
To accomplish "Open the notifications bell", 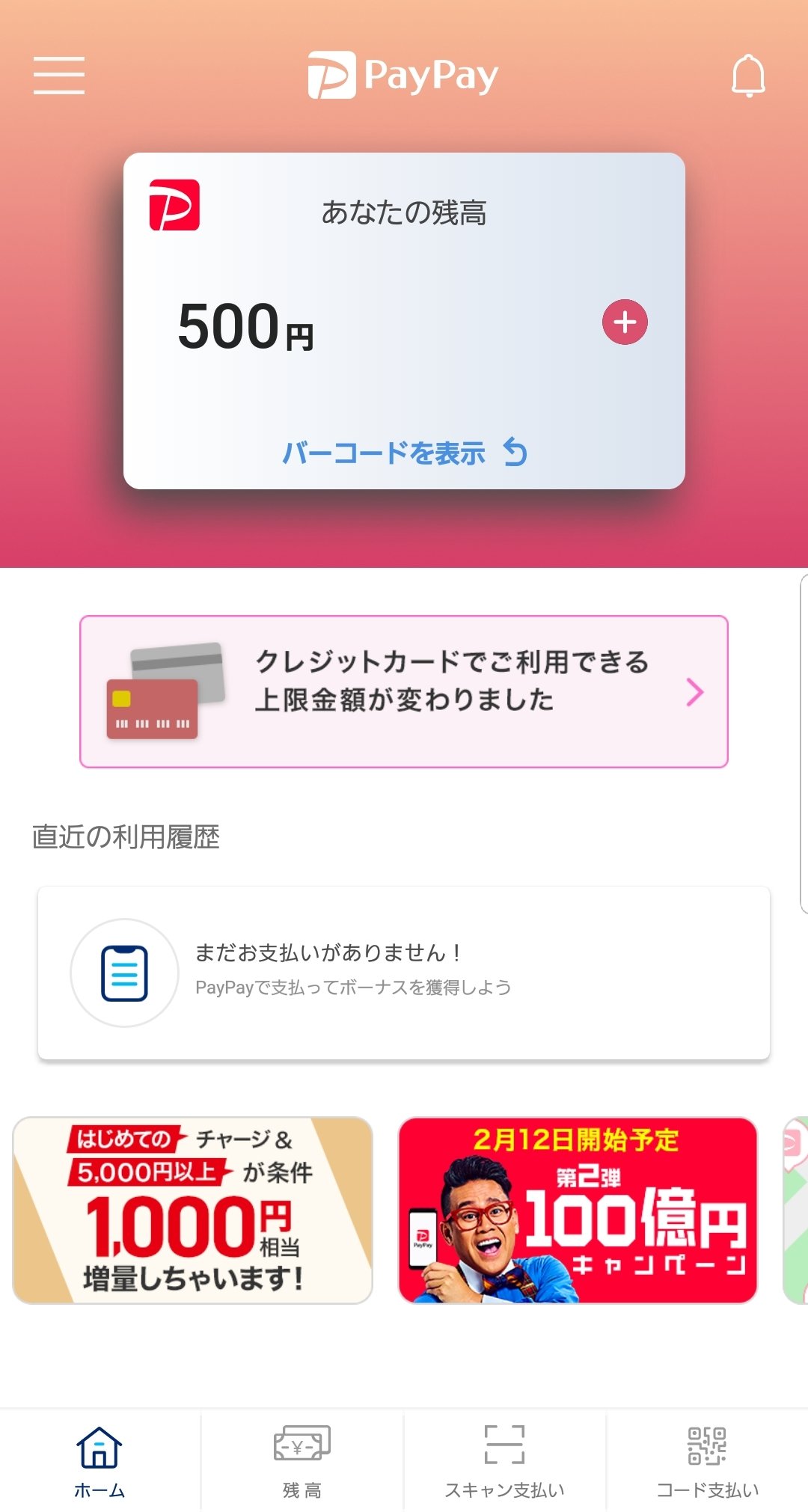I will tap(747, 76).
